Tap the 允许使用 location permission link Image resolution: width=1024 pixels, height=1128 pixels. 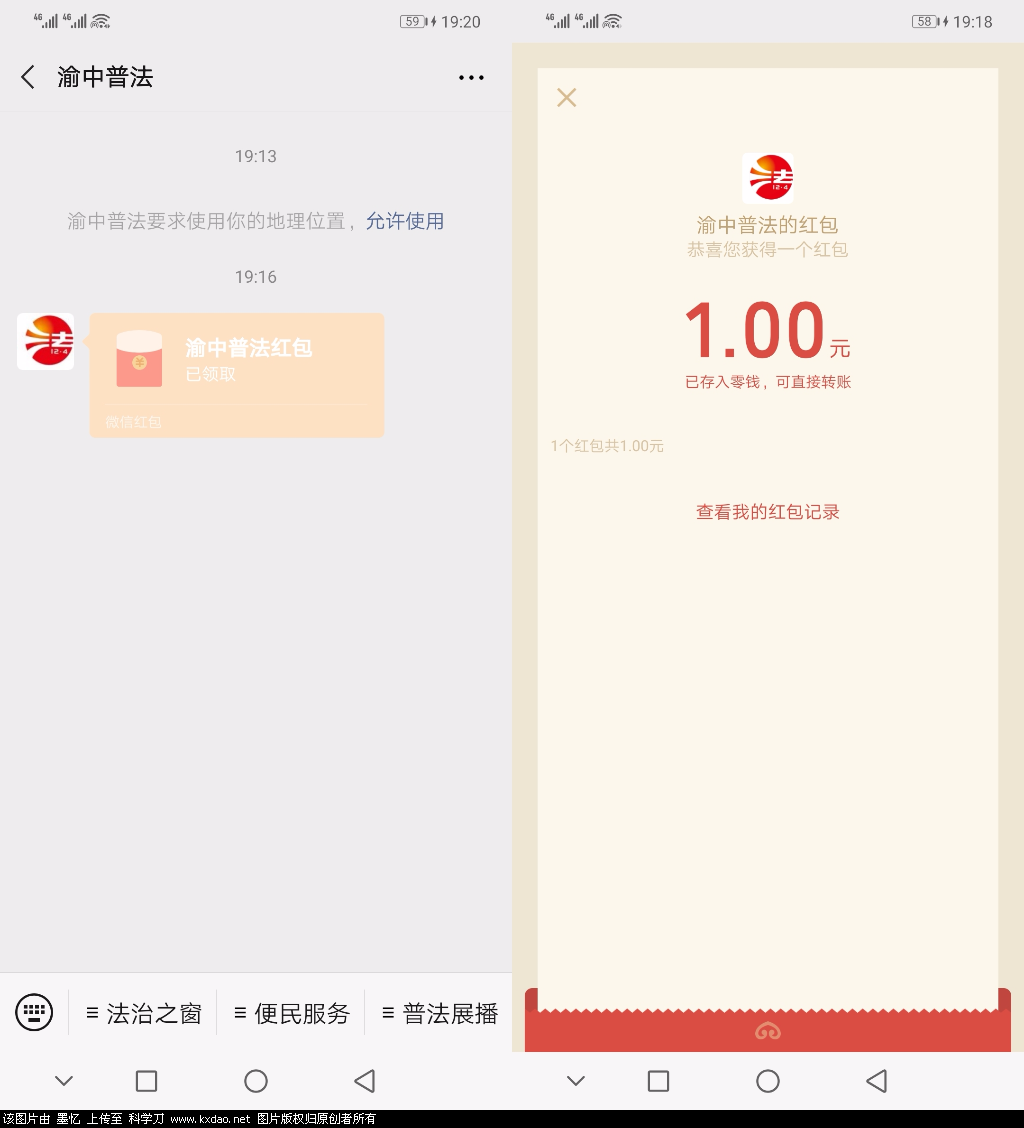tap(404, 221)
